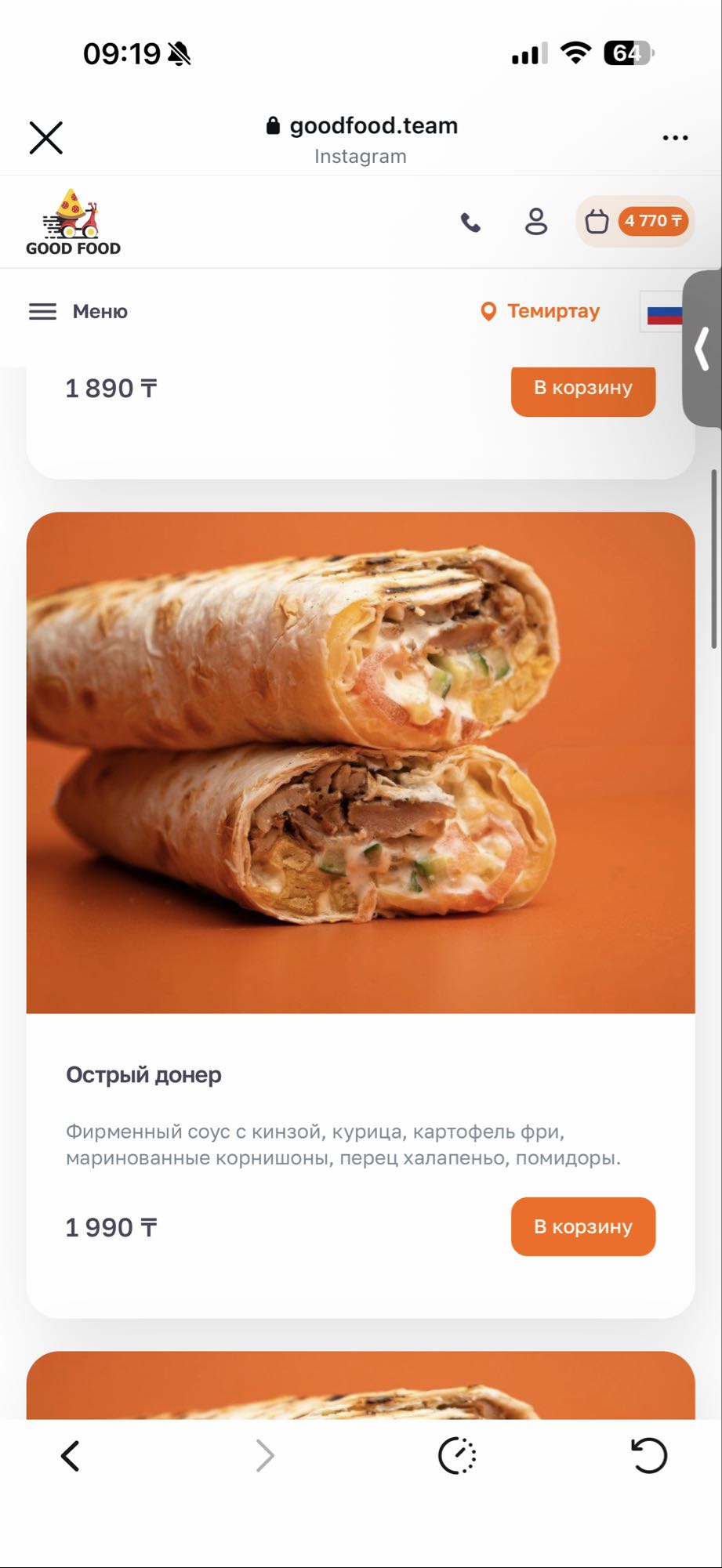Image resolution: width=722 pixels, height=1568 pixels.
Task: Tap the muted notifications bell in status bar
Action: 180,55
